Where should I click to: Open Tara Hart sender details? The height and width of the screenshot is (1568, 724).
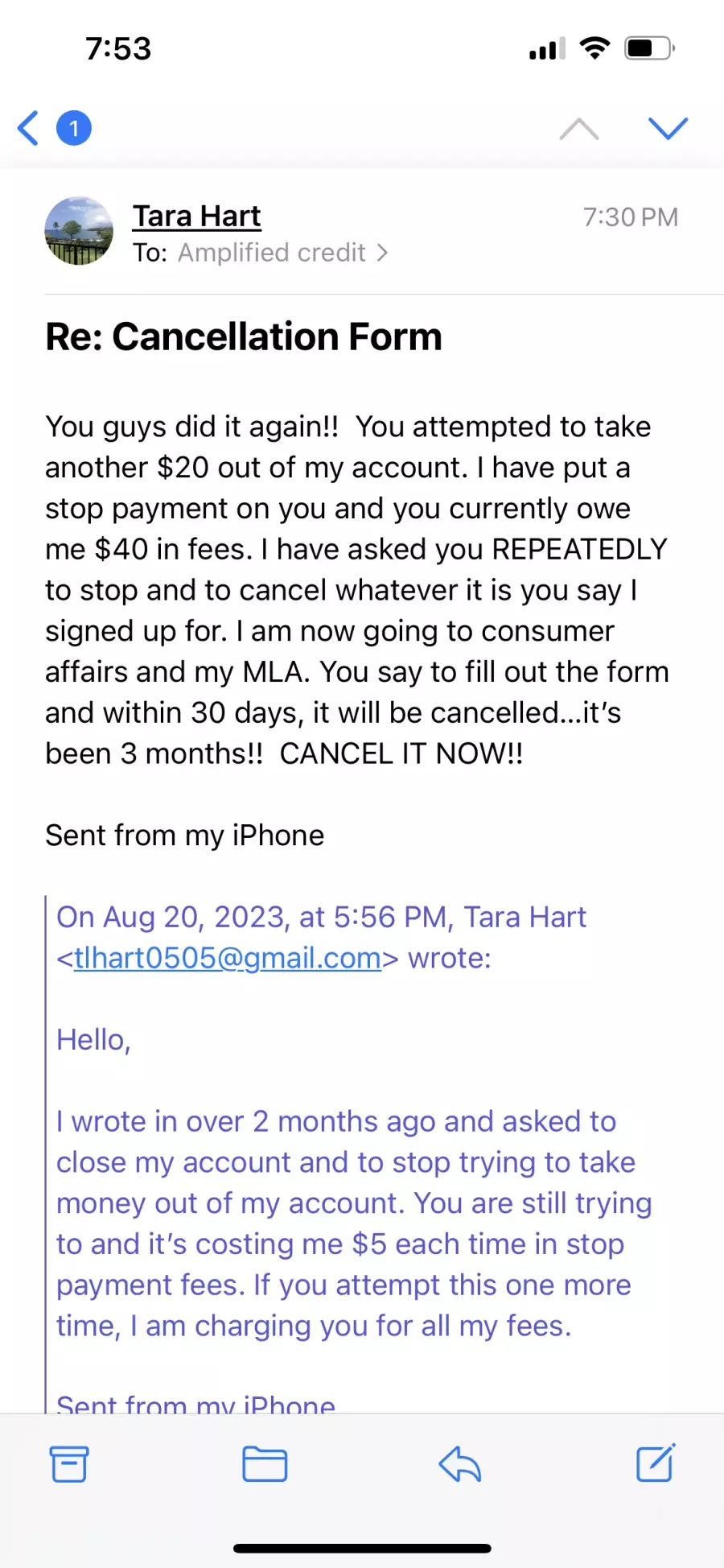pos(197,216)
